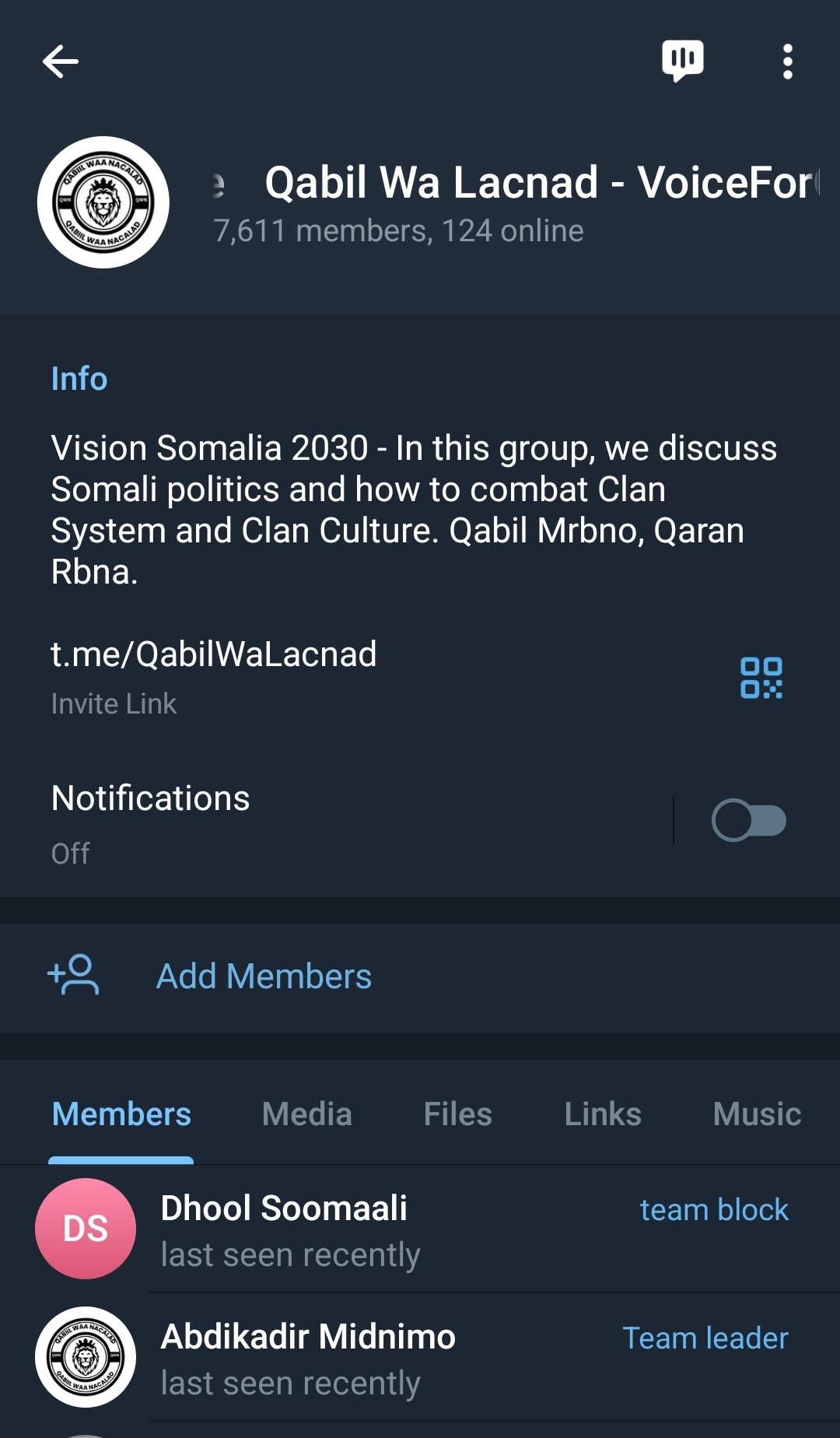The image size is (840, 1438).
Task: Switch to the Files tab
Action: pos(457,1114)
